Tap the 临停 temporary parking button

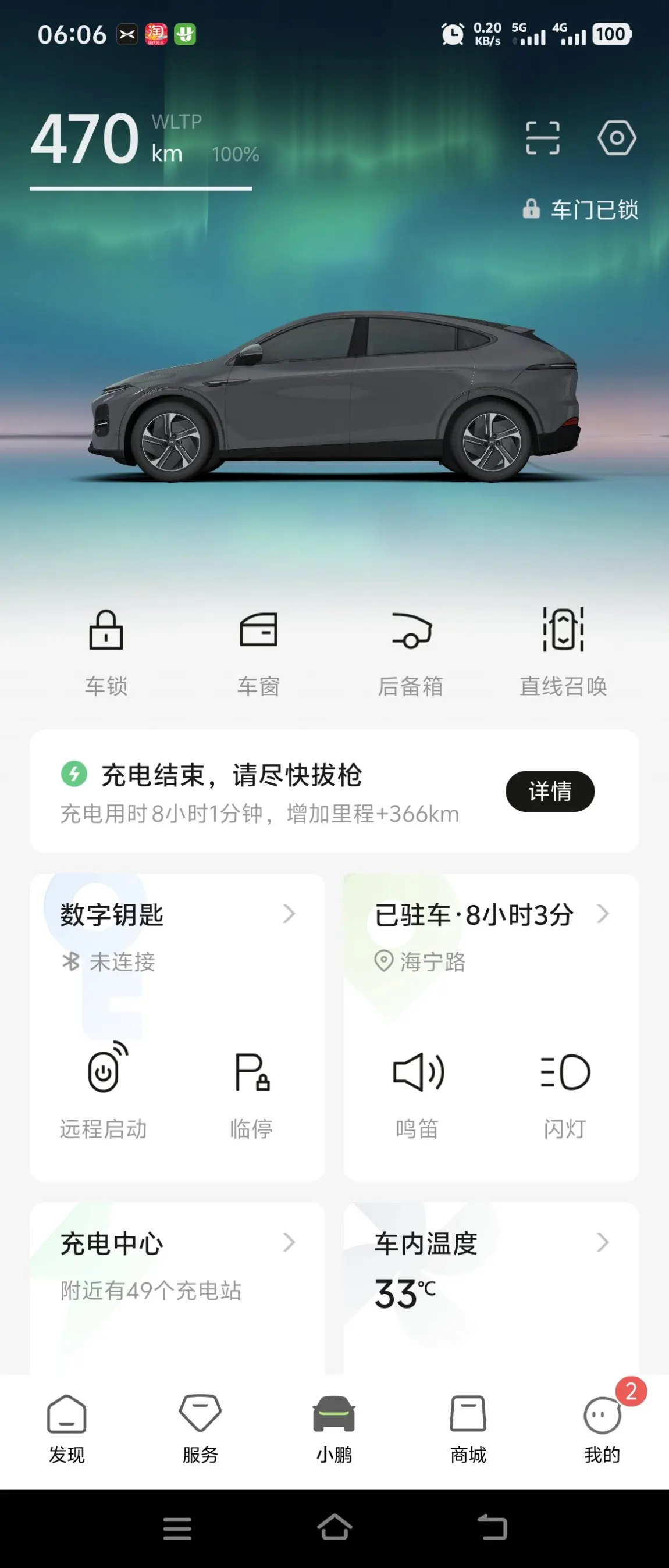[x=251, y=1091]
